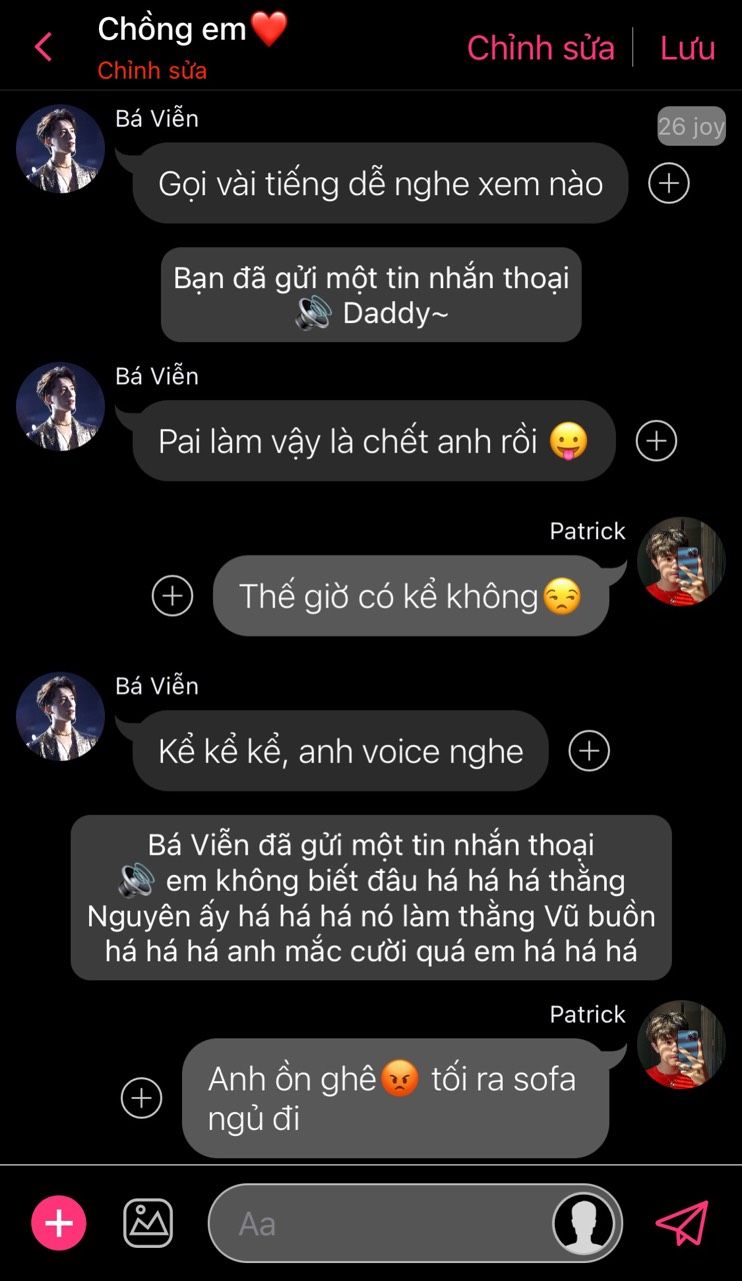Tap plus beside 'Thế giờ có kể không'
This screenshot has height=1281, width=742.
point(172,596)
